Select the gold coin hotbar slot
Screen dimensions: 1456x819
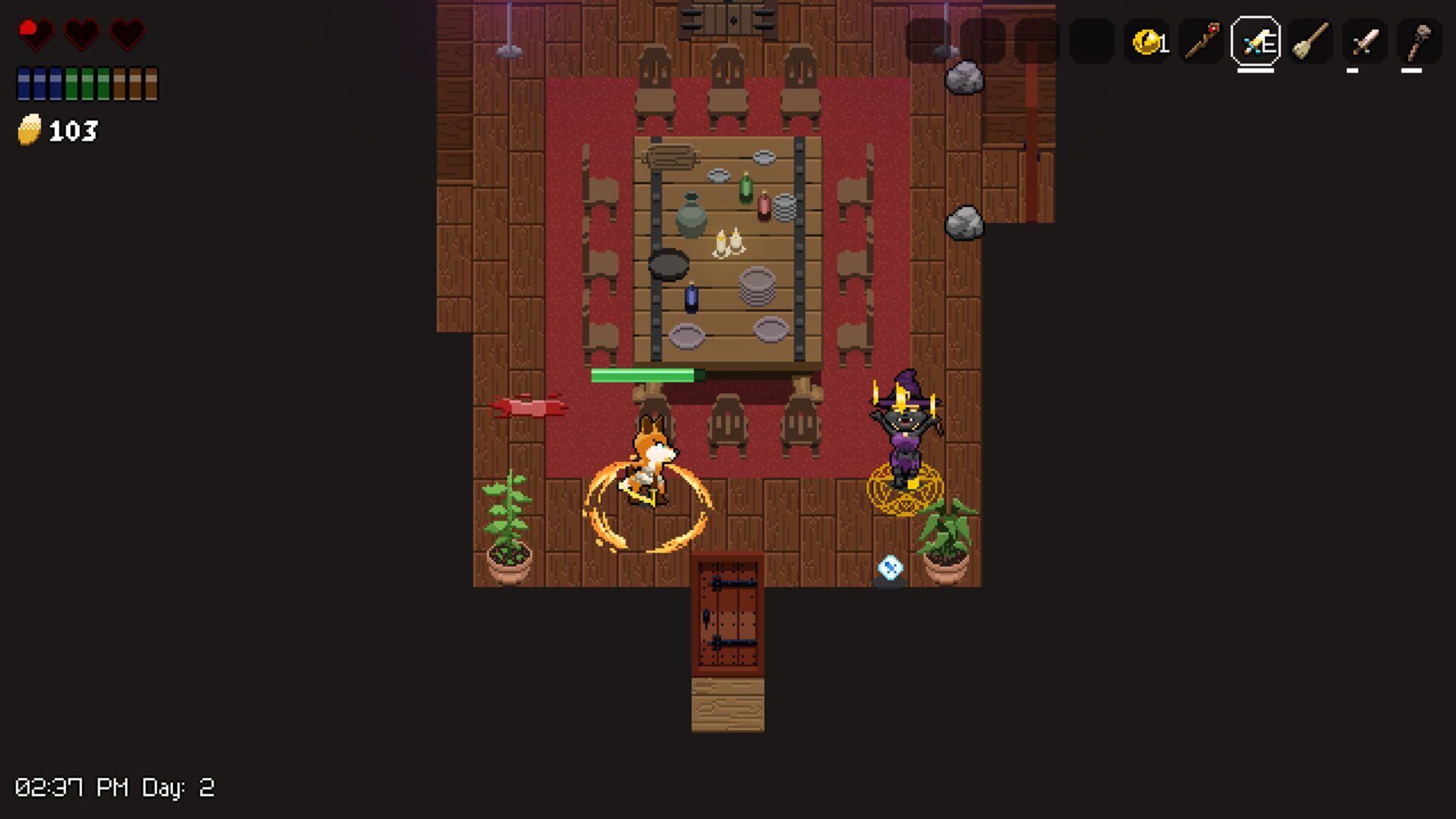[1147, 42]
